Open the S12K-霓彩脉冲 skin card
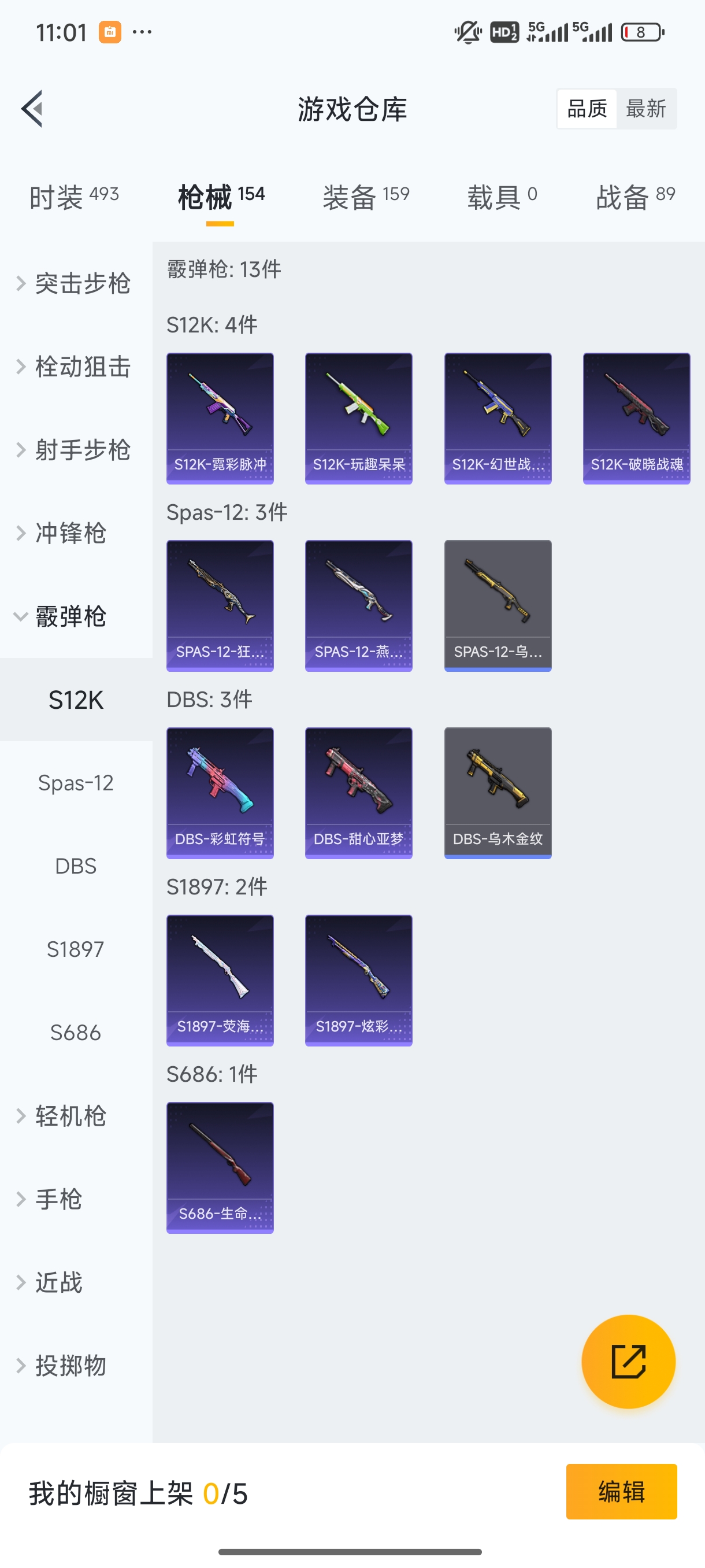This screenshot has height=1568, width=705. [x=220, y=417]
